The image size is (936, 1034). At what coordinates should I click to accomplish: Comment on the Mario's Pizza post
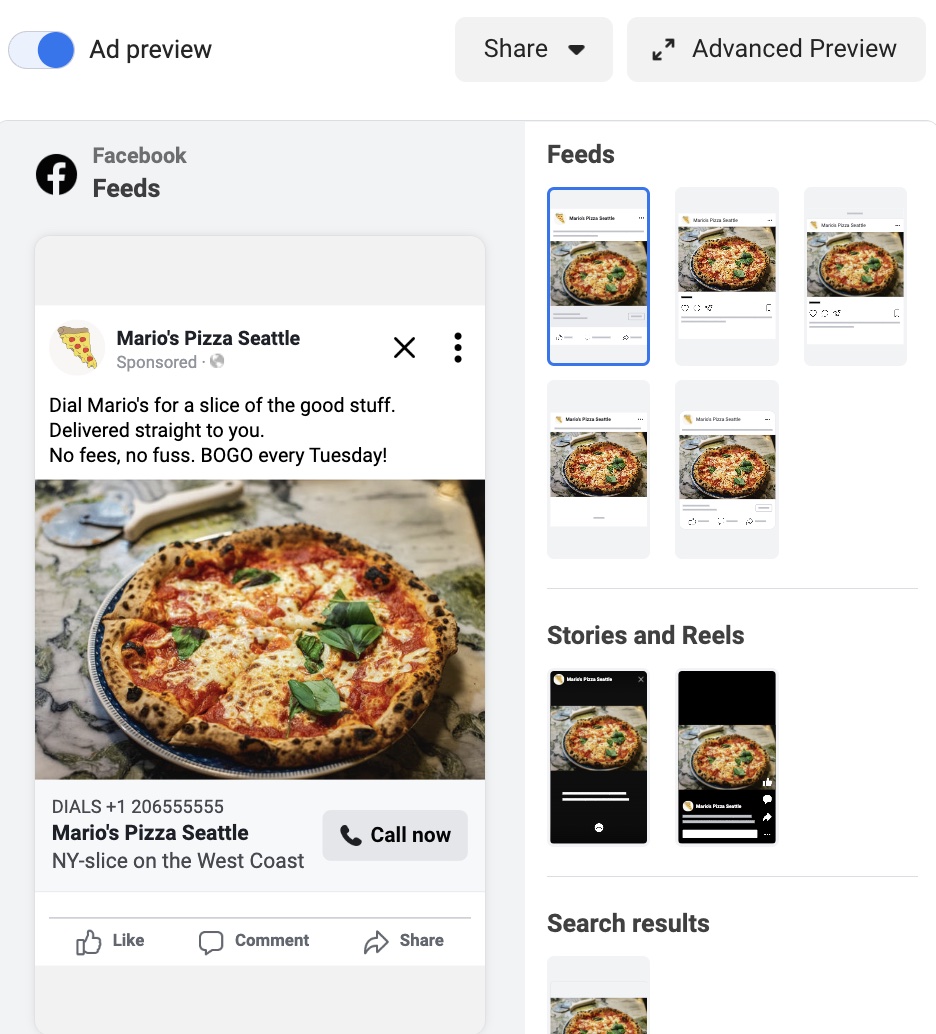(254, 941)
